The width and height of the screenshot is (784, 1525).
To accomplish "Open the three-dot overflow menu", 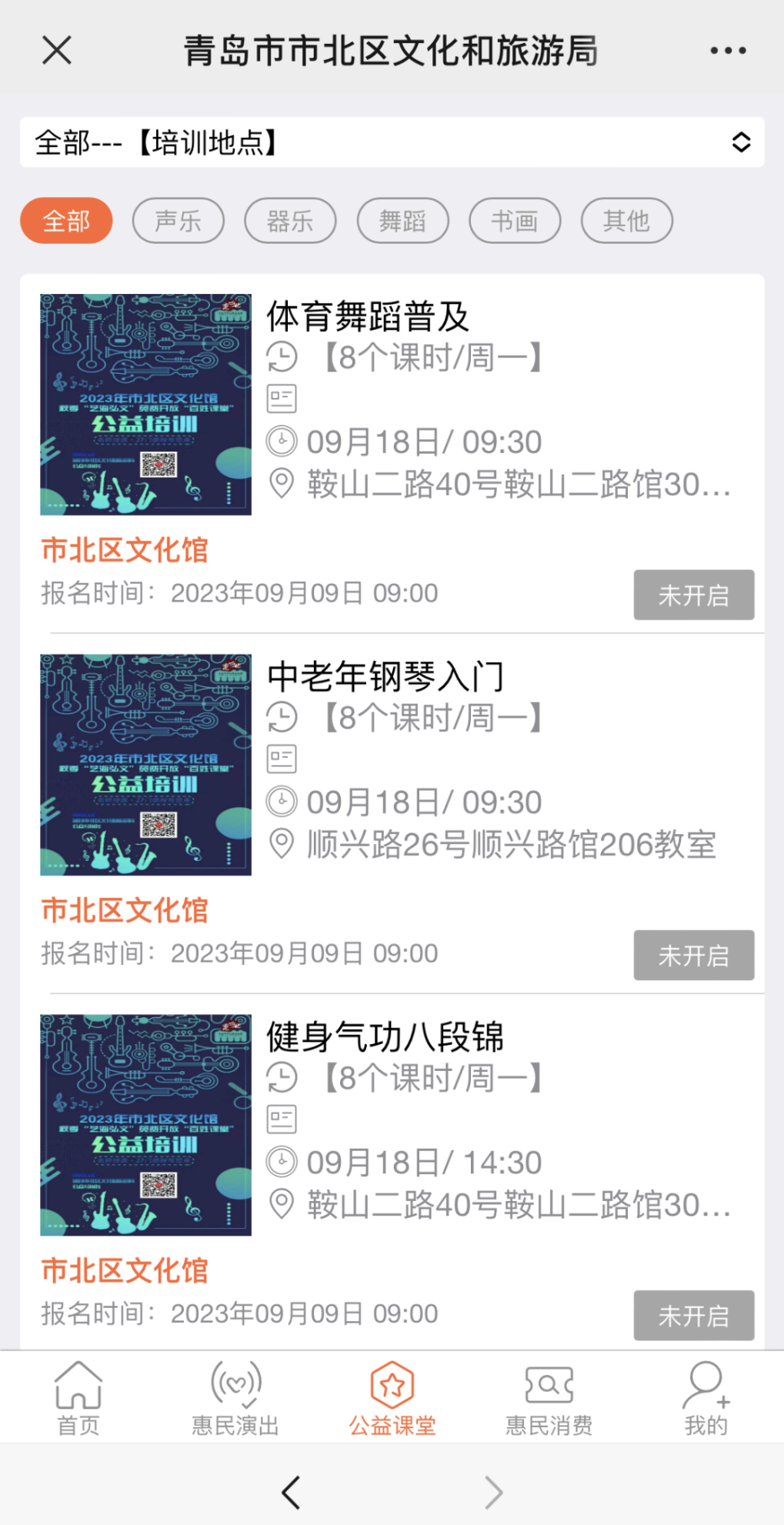I will point(727,51).
